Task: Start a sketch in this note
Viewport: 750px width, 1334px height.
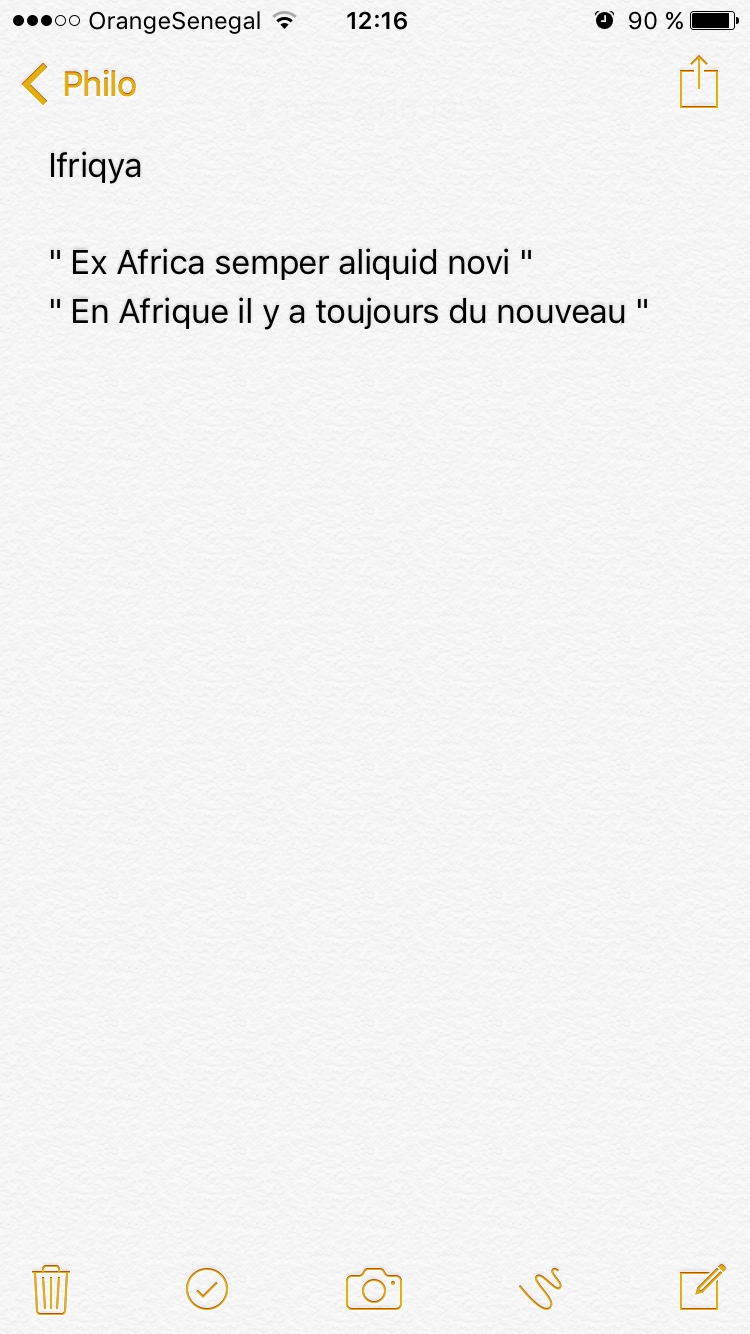Action: click(x=540, y=1288)
